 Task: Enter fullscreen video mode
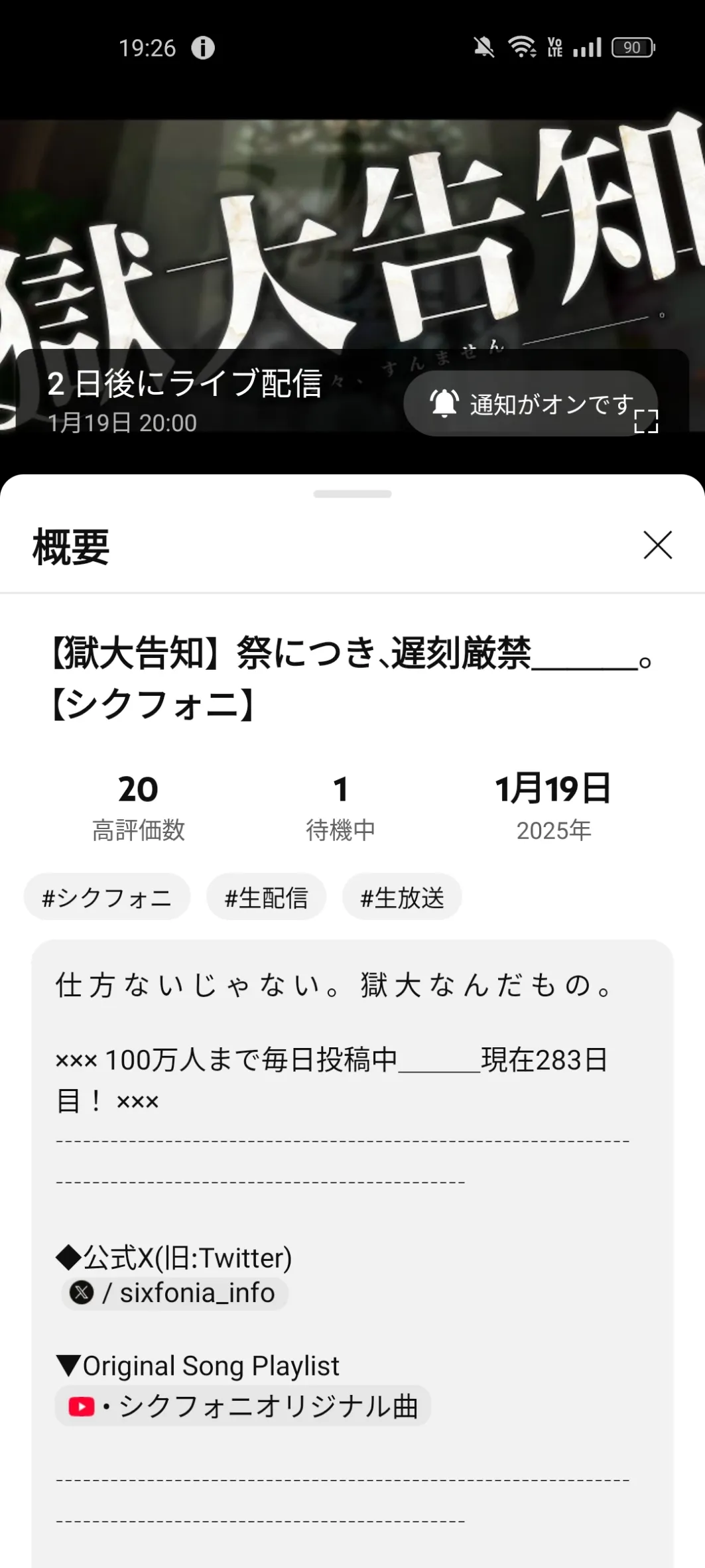646,422
